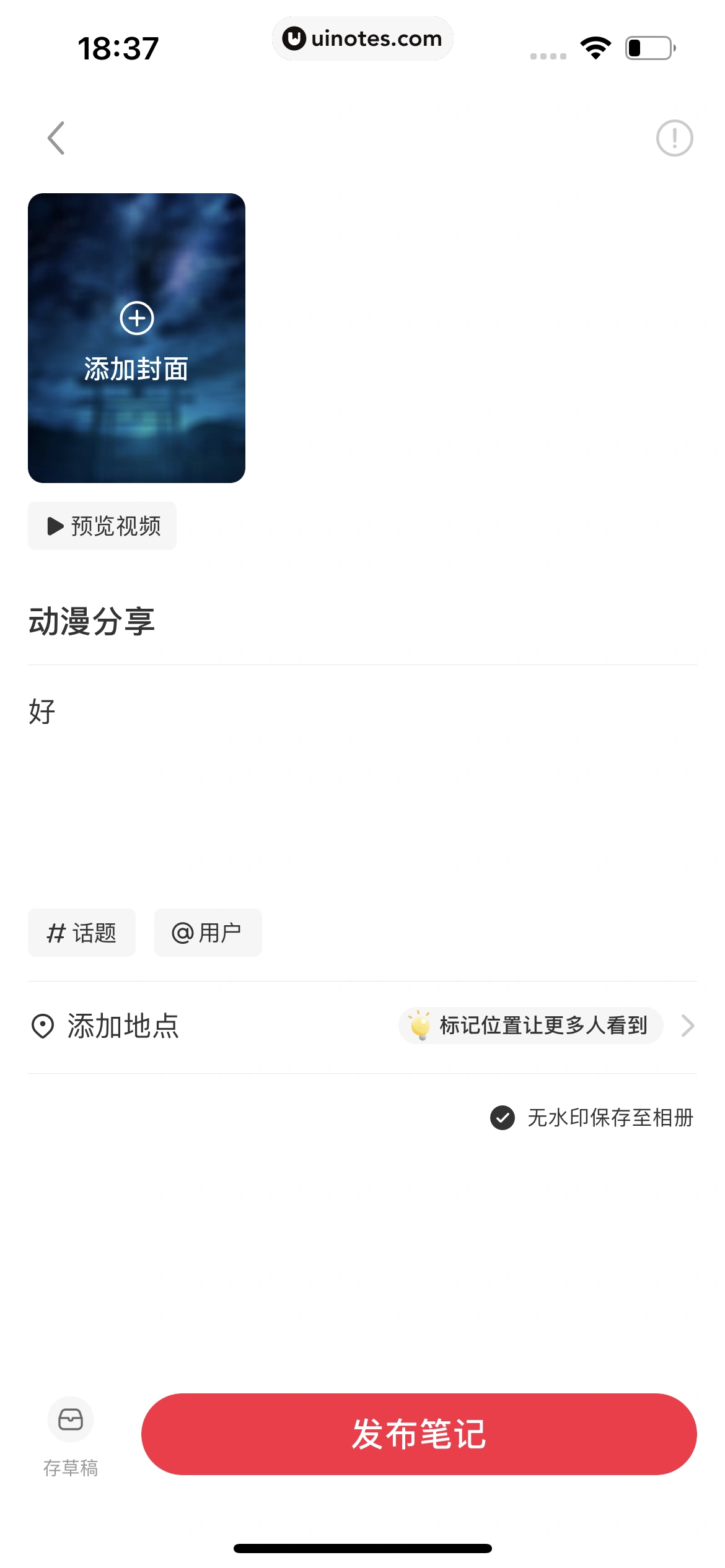Tap the plus icon to add cover

(x=136, y=318)
